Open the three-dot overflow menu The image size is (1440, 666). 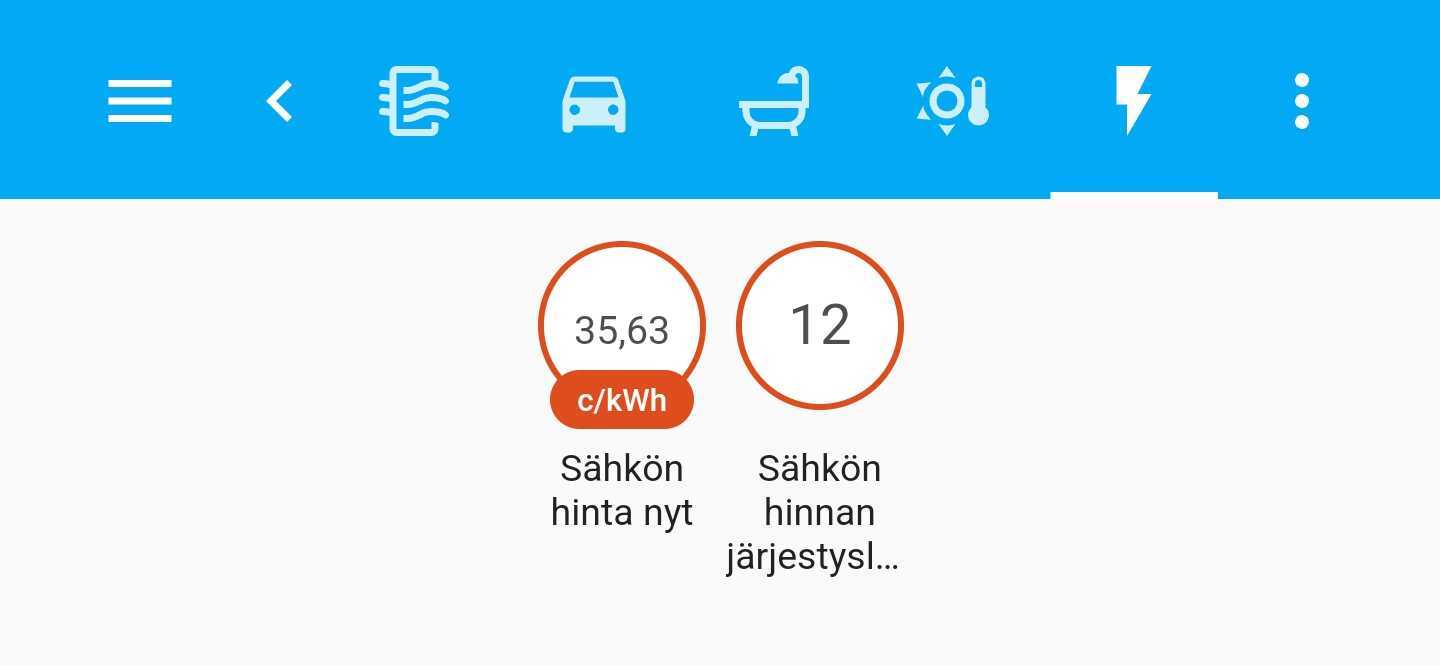(1301, 101)
